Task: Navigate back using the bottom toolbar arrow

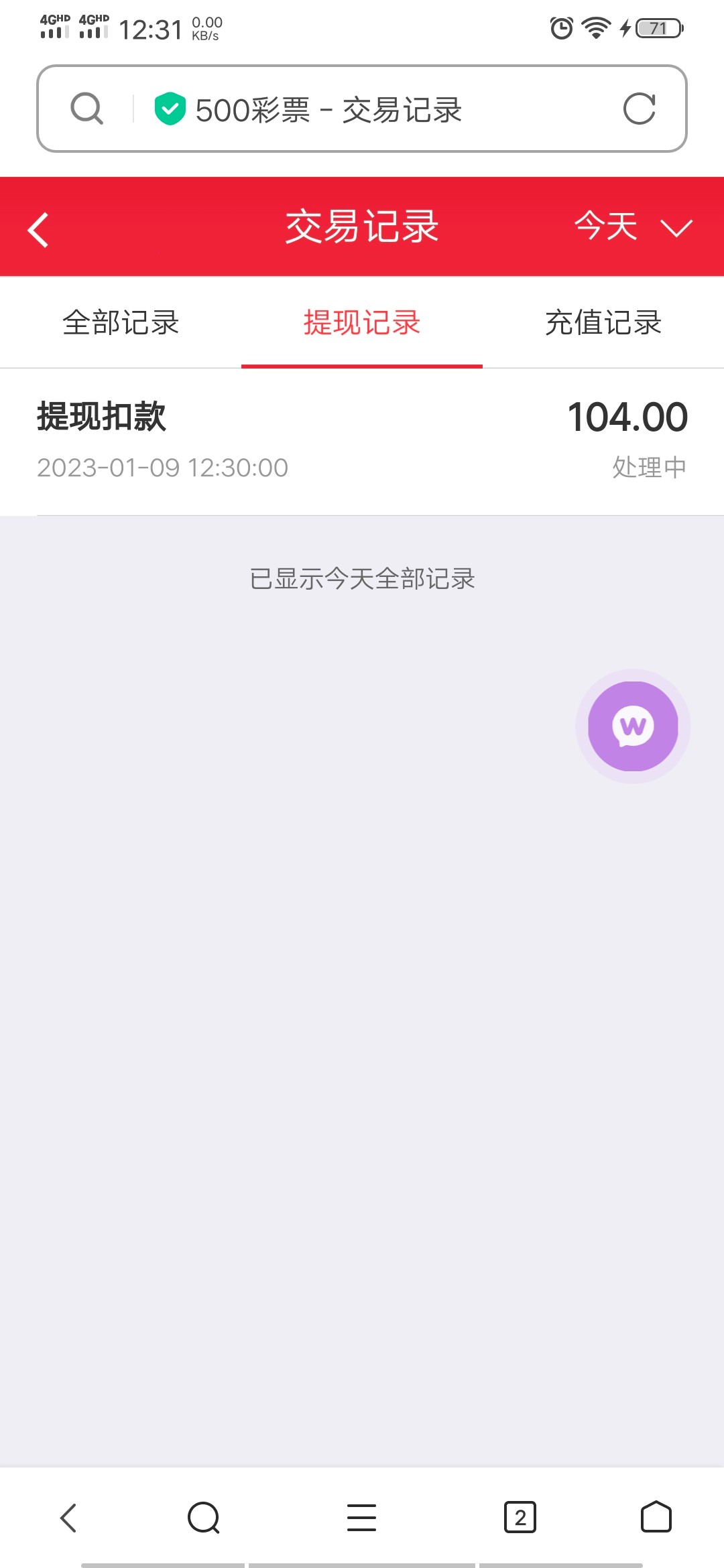Action: (68, 1518)
